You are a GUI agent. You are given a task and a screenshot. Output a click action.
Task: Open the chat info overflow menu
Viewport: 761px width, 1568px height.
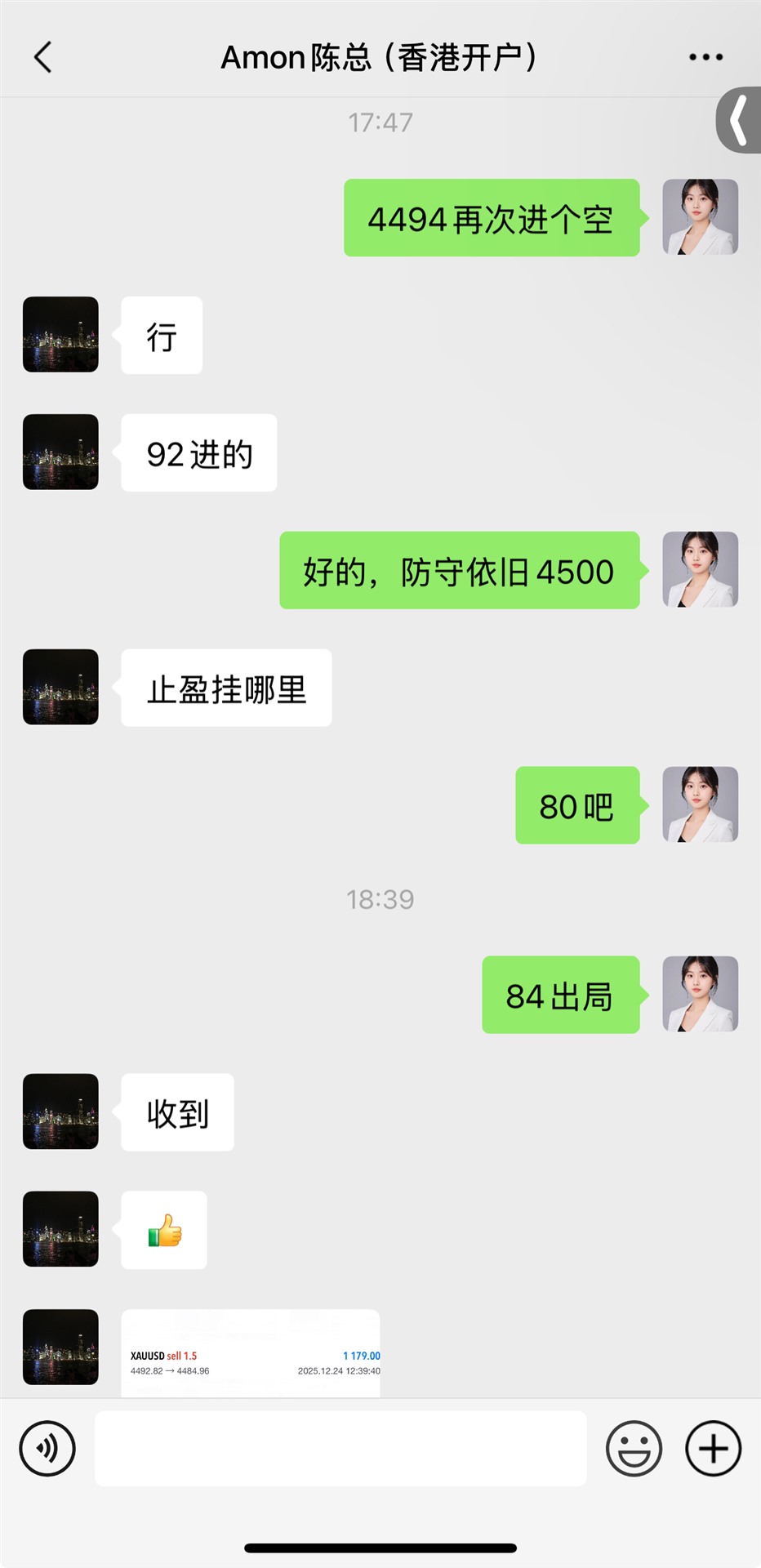coord(705,57)
